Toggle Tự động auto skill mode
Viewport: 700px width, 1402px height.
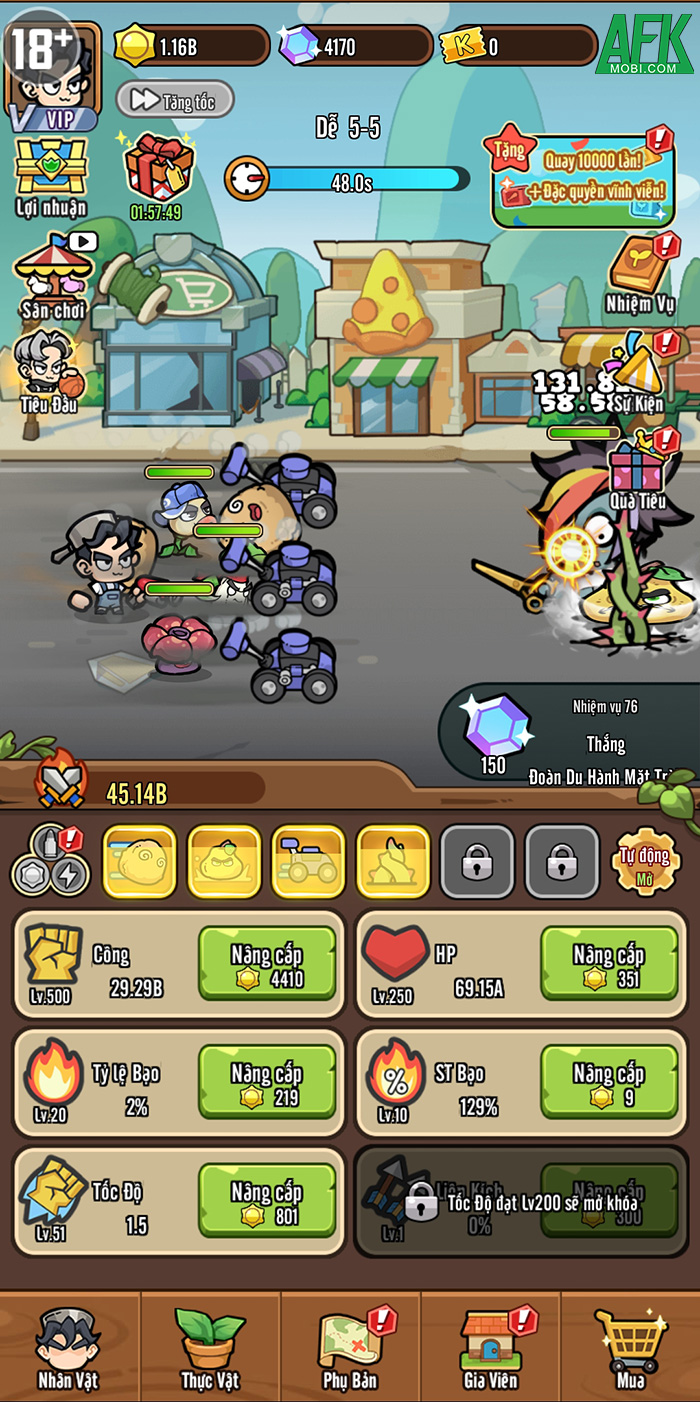[x=644, y=862]
